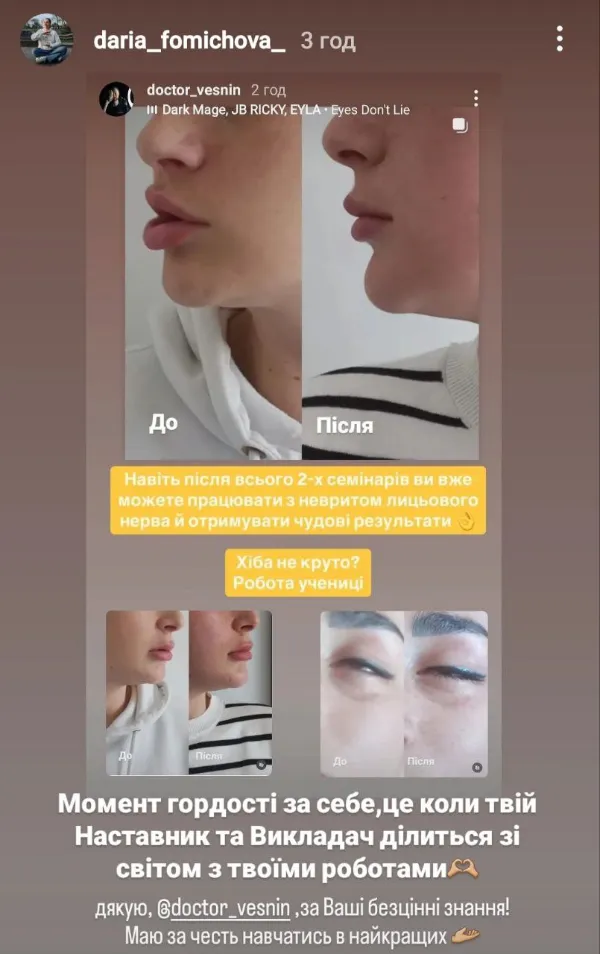Tap the daria_fomichova_ username
The width and height of the screenshot is (600, 954).
point(188,41)
